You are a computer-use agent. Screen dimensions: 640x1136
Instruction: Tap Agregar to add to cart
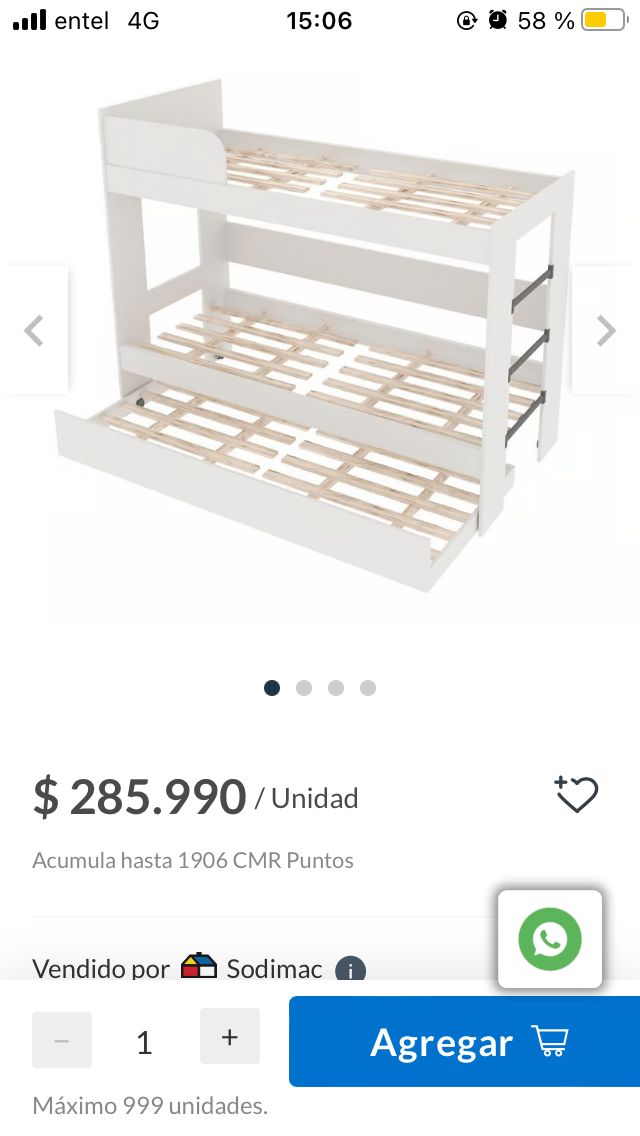[465, 1042]
